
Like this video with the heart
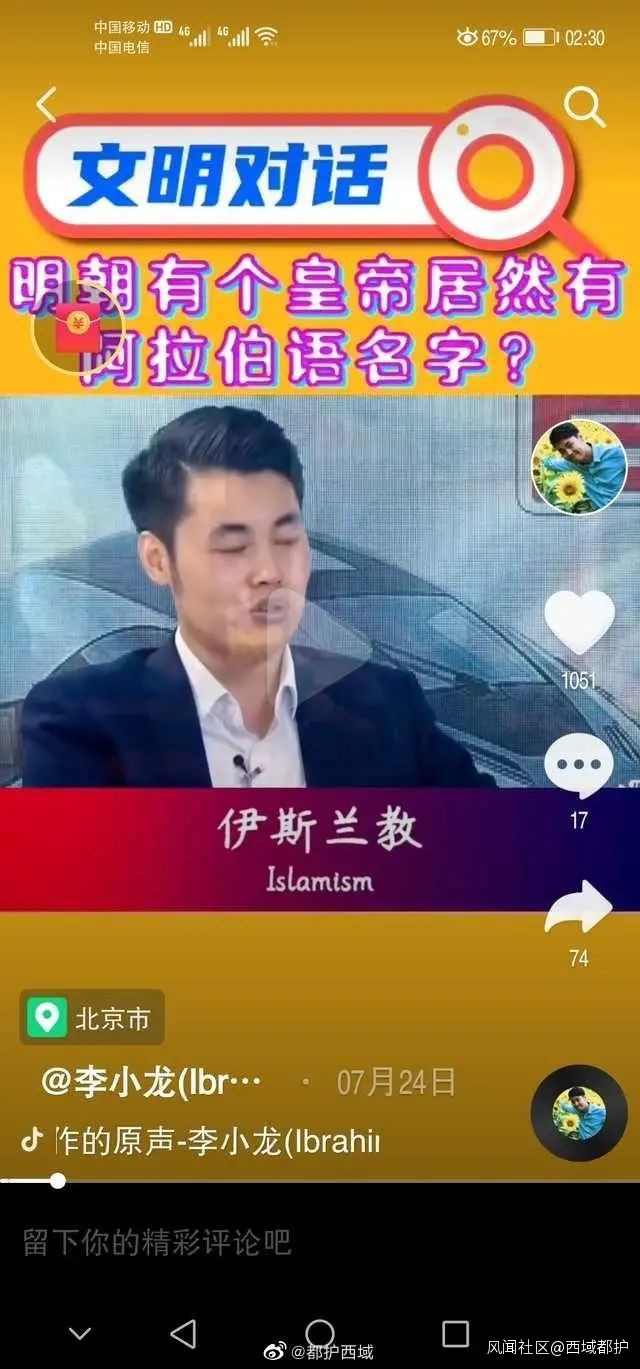[x=578, y=622]
